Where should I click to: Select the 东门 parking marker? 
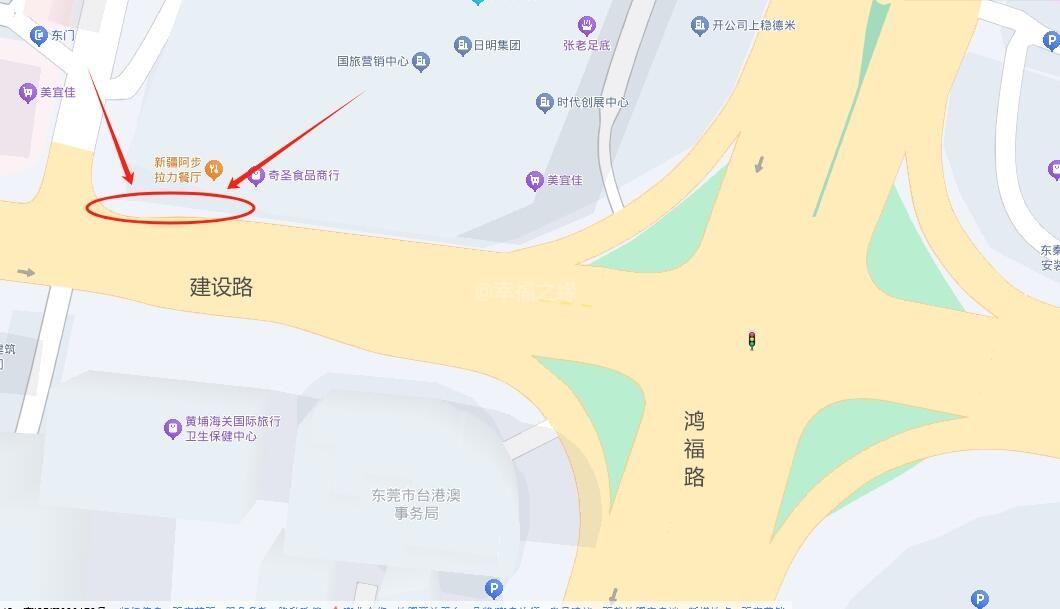[x=39, y=36]
